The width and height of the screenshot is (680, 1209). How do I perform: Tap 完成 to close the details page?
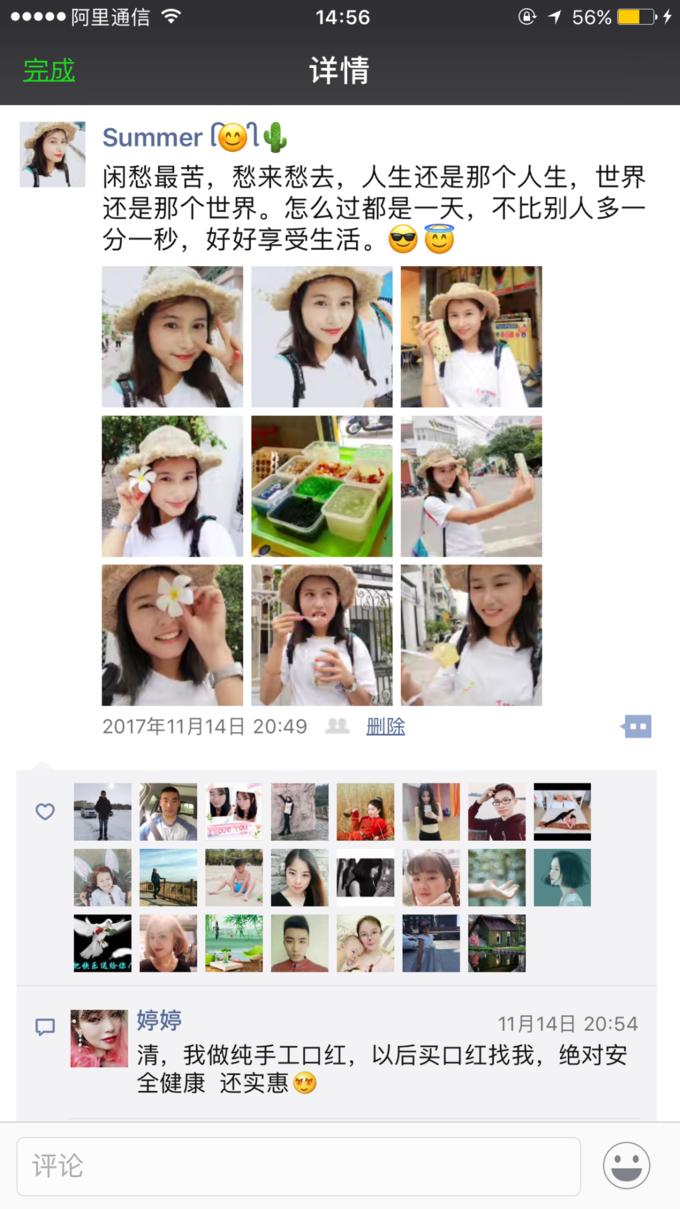coord(49,70)
